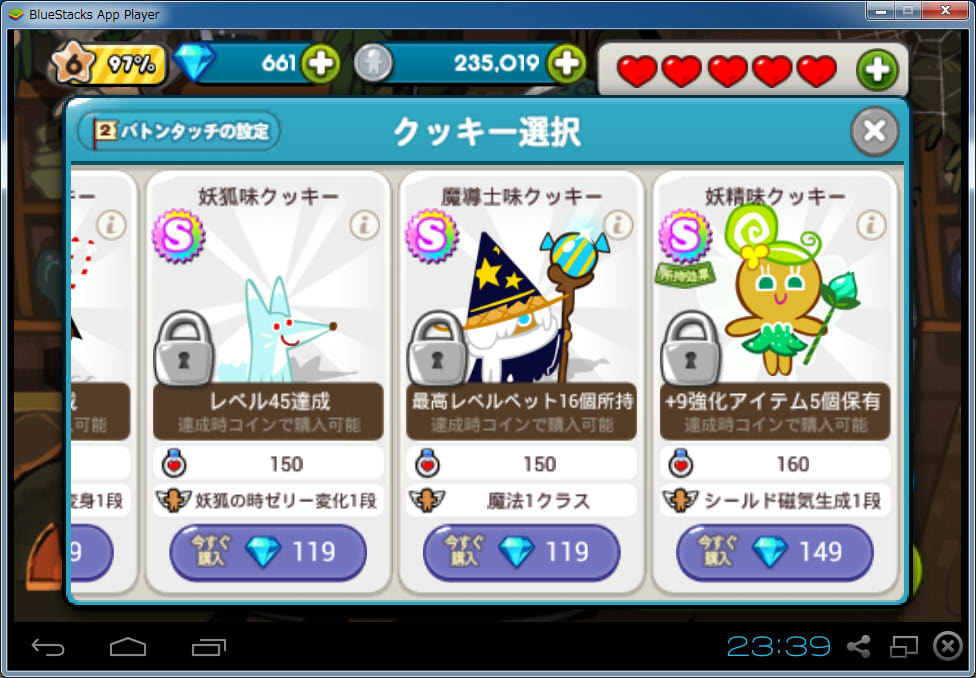Show info for 妖精味クッキー
The width and height of the screenshot is (976, 678).
point(872,225)
